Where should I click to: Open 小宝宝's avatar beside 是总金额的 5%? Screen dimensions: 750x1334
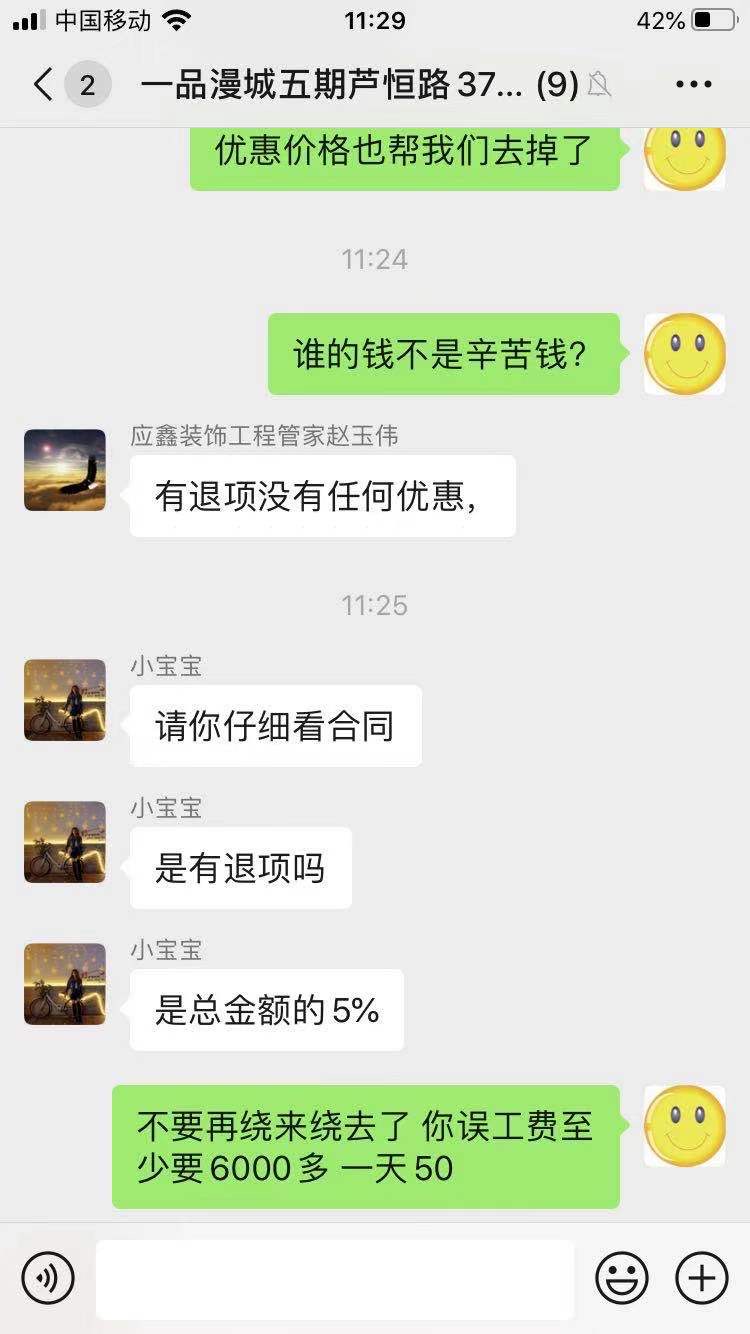point(65,984)
